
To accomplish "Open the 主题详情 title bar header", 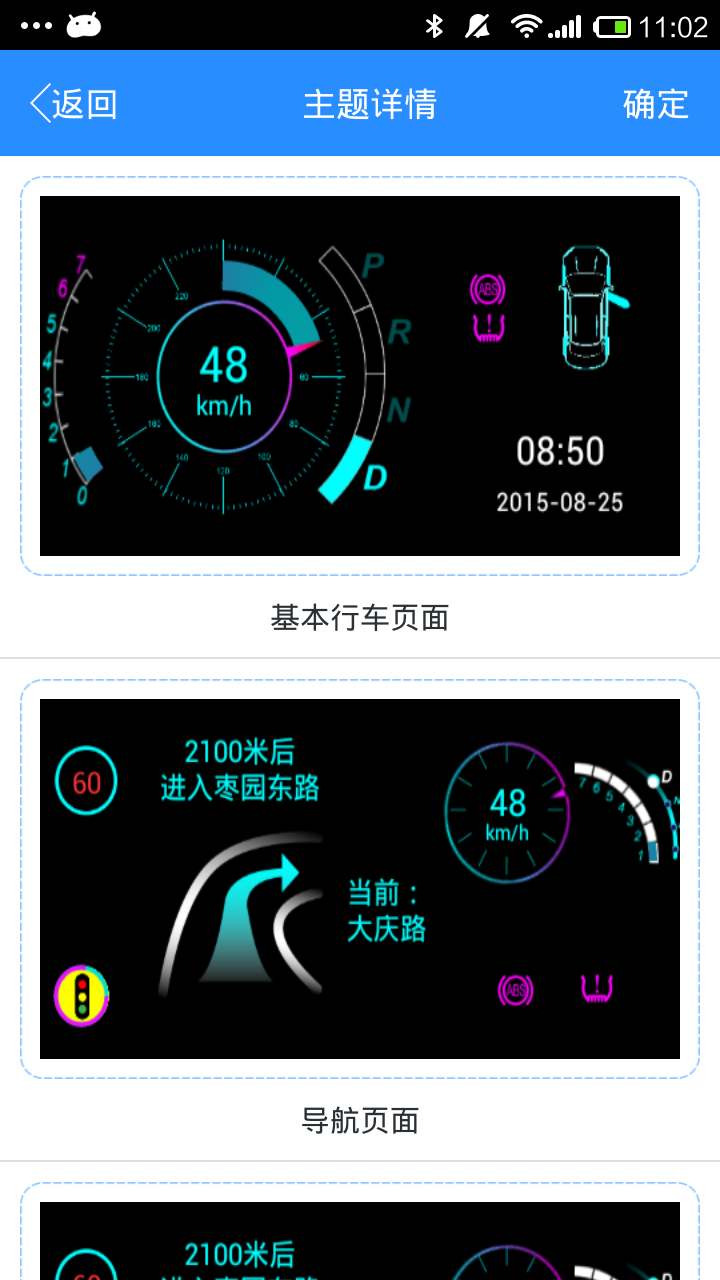I will tap(370, 103).
